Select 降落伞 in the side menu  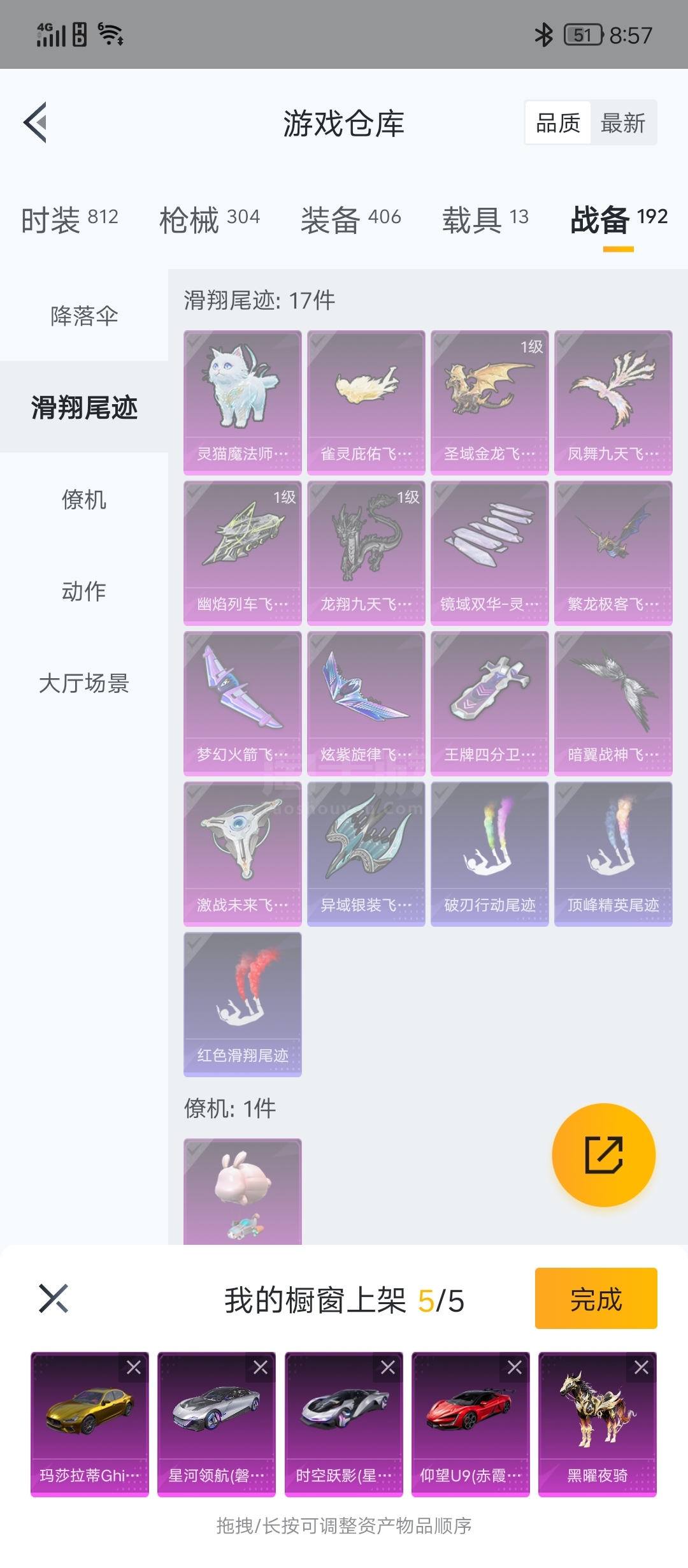84,316
